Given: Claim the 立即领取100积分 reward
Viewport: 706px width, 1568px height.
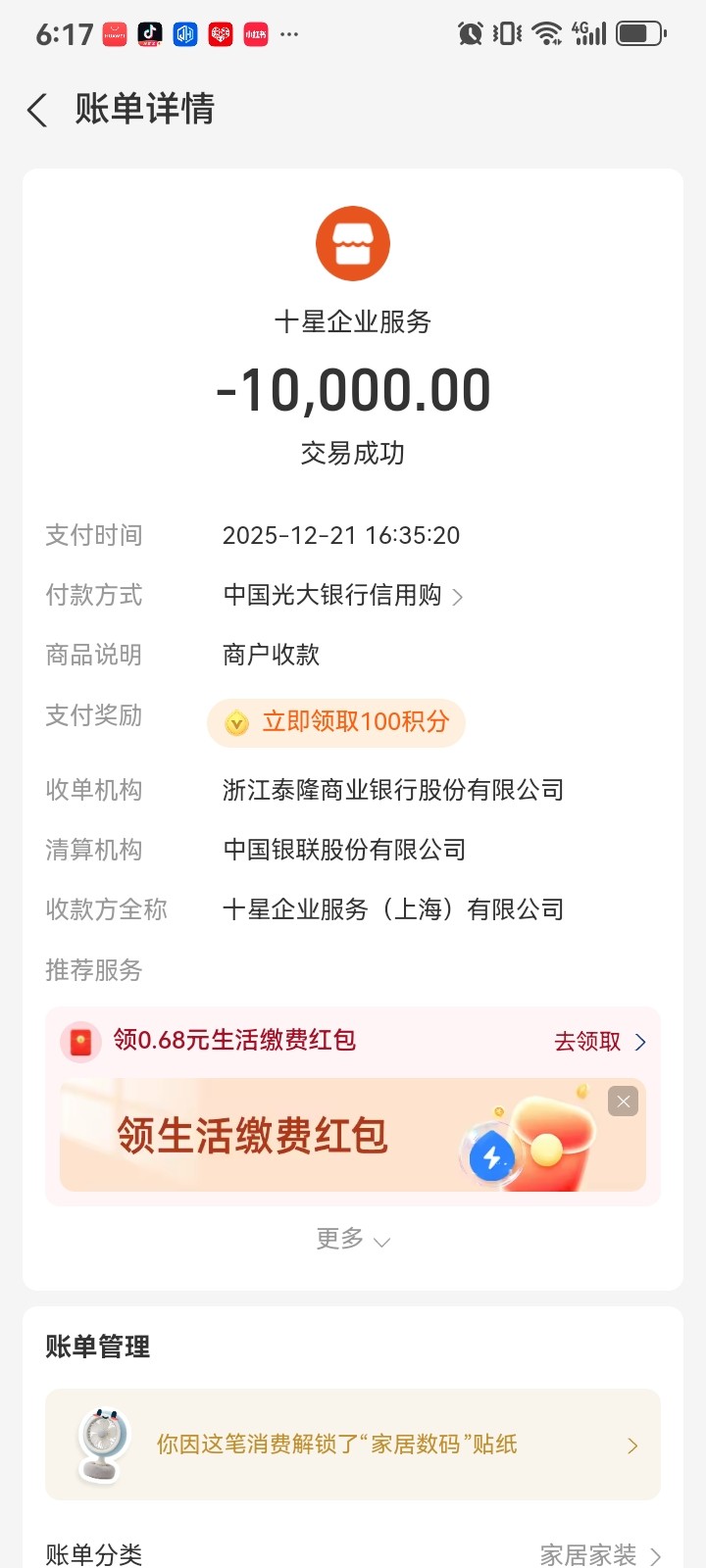Looking at the screenshot, I should coord(336,722).
